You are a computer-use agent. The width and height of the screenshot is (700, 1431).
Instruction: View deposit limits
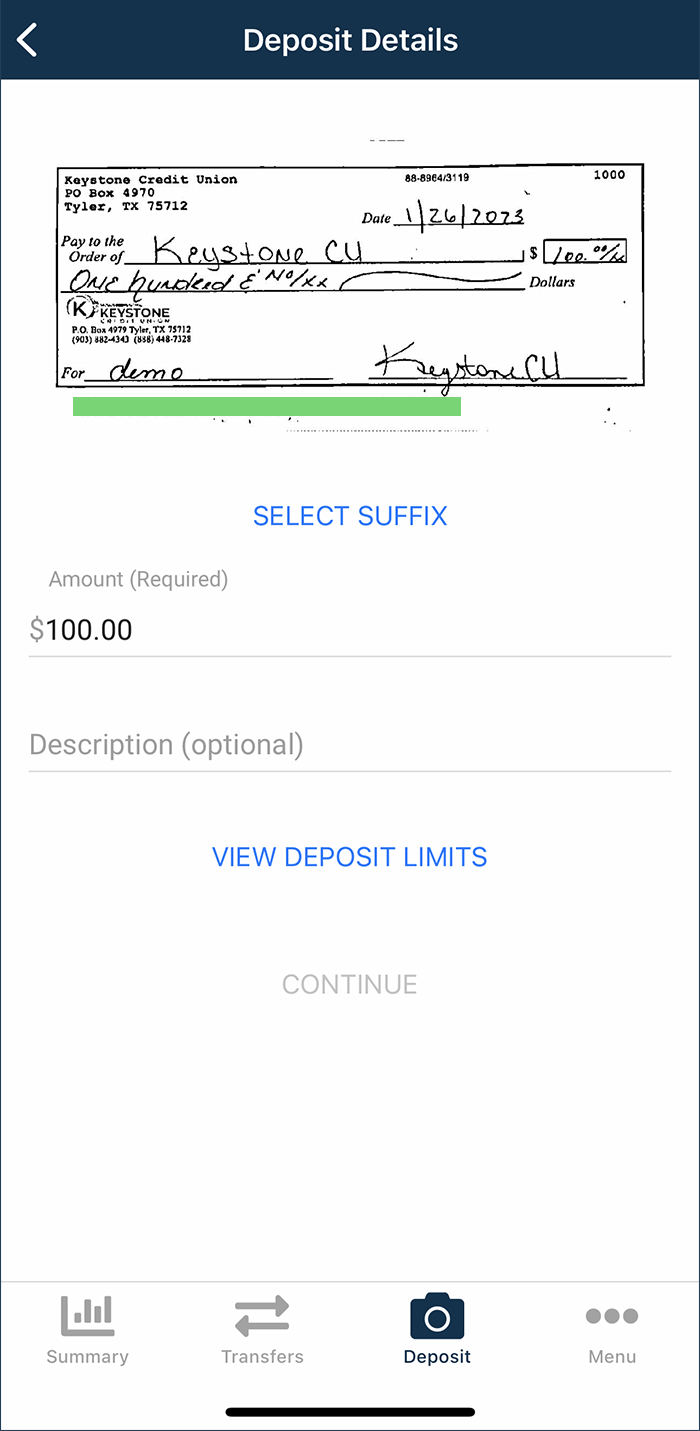pyautogui.click(x=350, y=857)
